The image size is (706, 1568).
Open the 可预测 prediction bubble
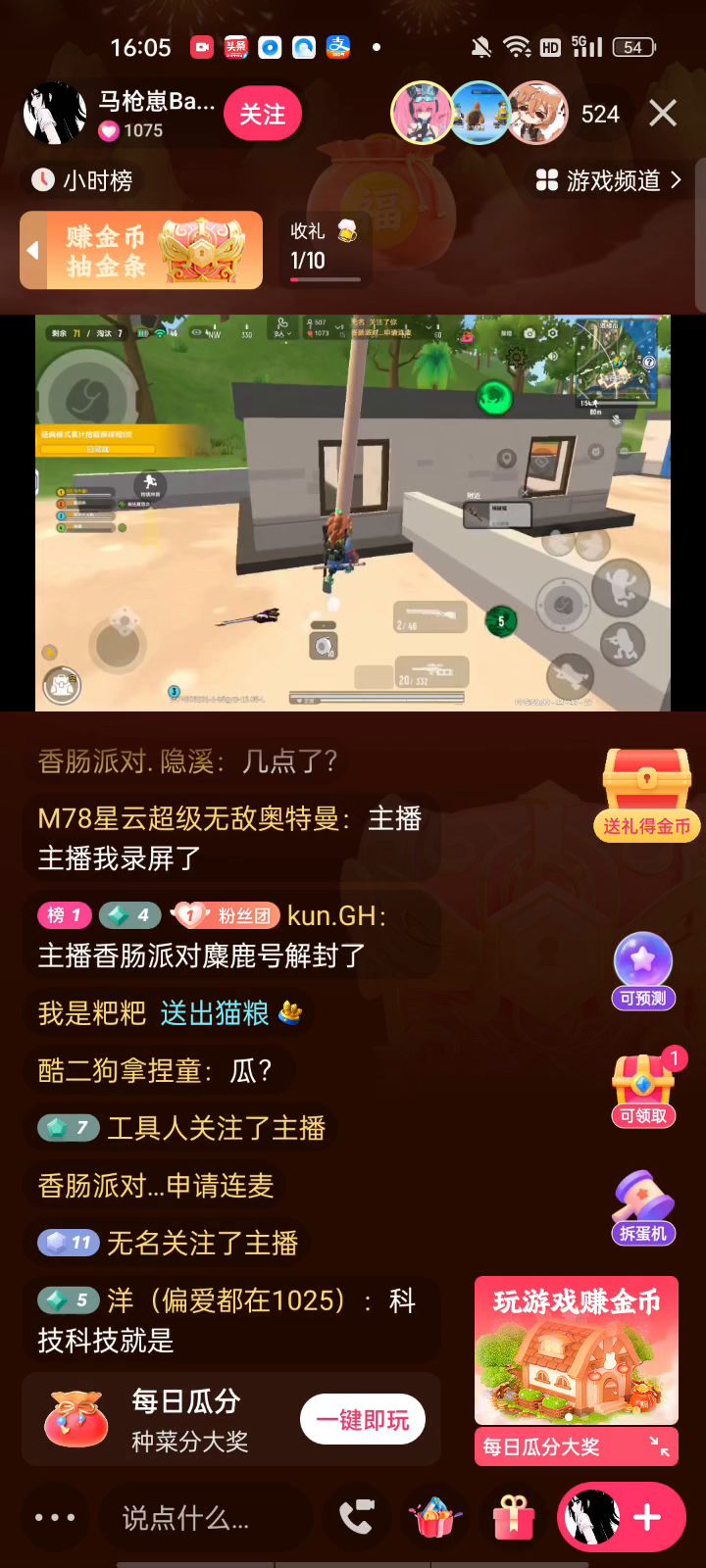(642, 970)
